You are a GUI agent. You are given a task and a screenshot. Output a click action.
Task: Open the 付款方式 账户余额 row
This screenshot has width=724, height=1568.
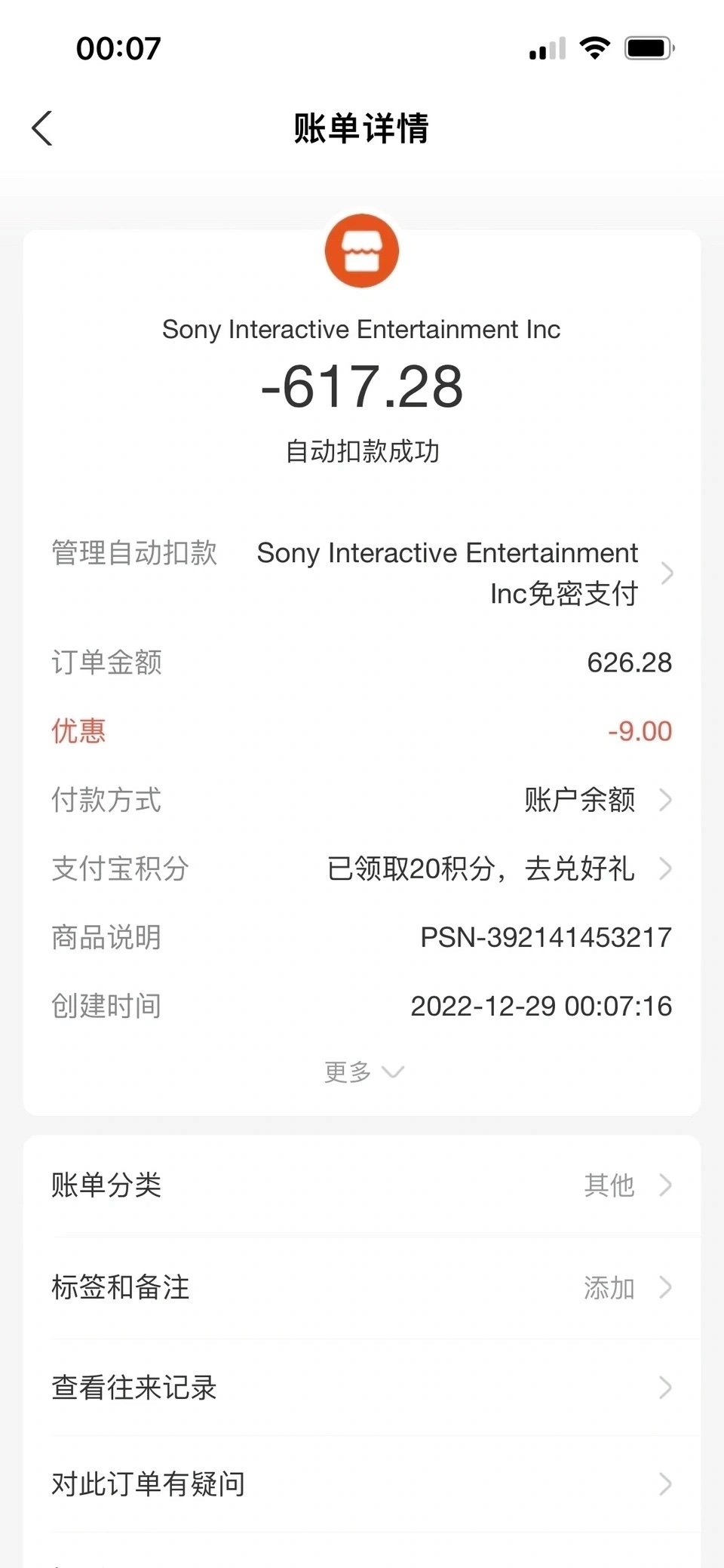click(x=362, y=800)
